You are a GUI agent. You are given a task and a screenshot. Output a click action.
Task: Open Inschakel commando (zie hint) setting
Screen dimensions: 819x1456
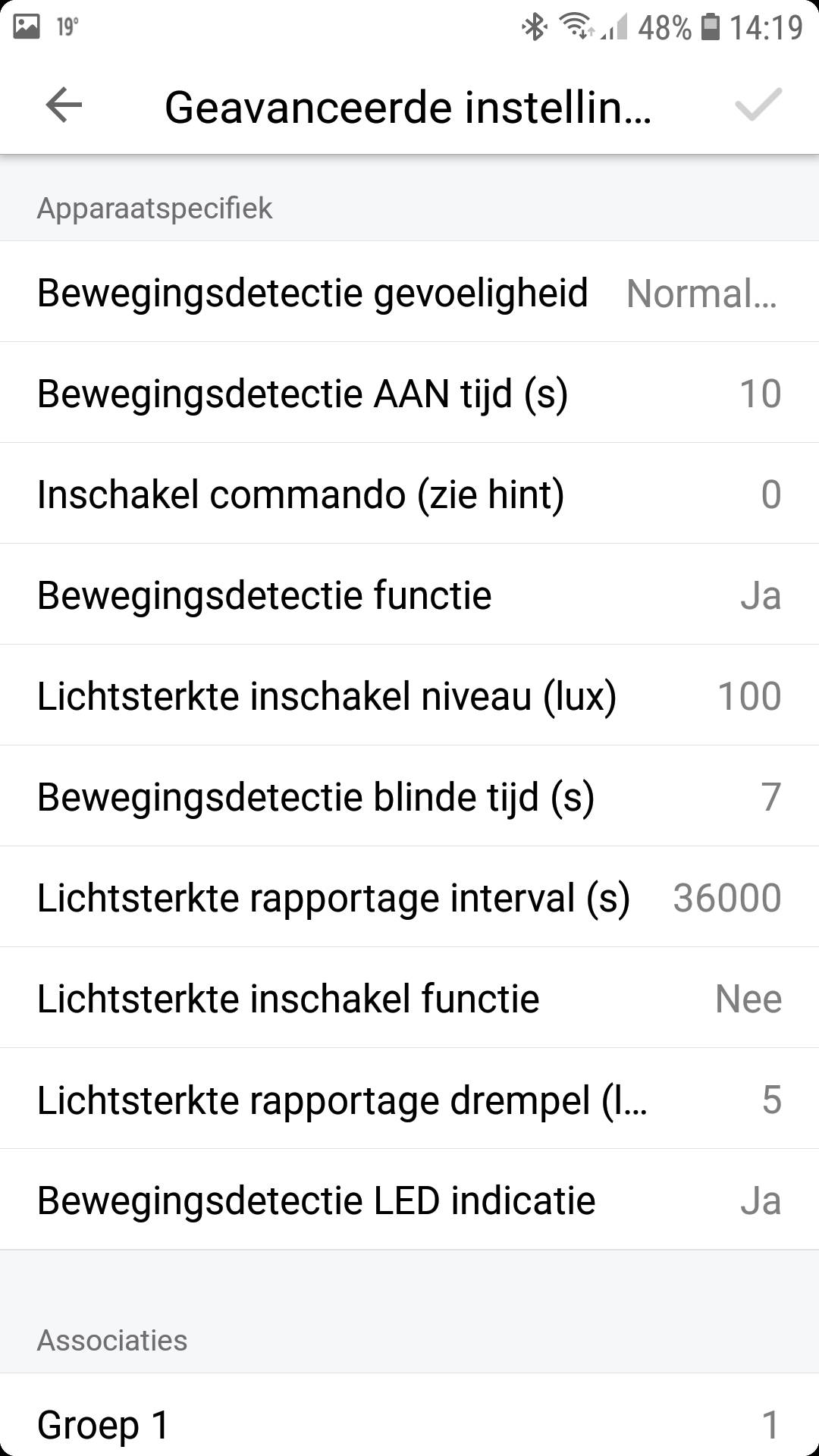coord(409,494)
